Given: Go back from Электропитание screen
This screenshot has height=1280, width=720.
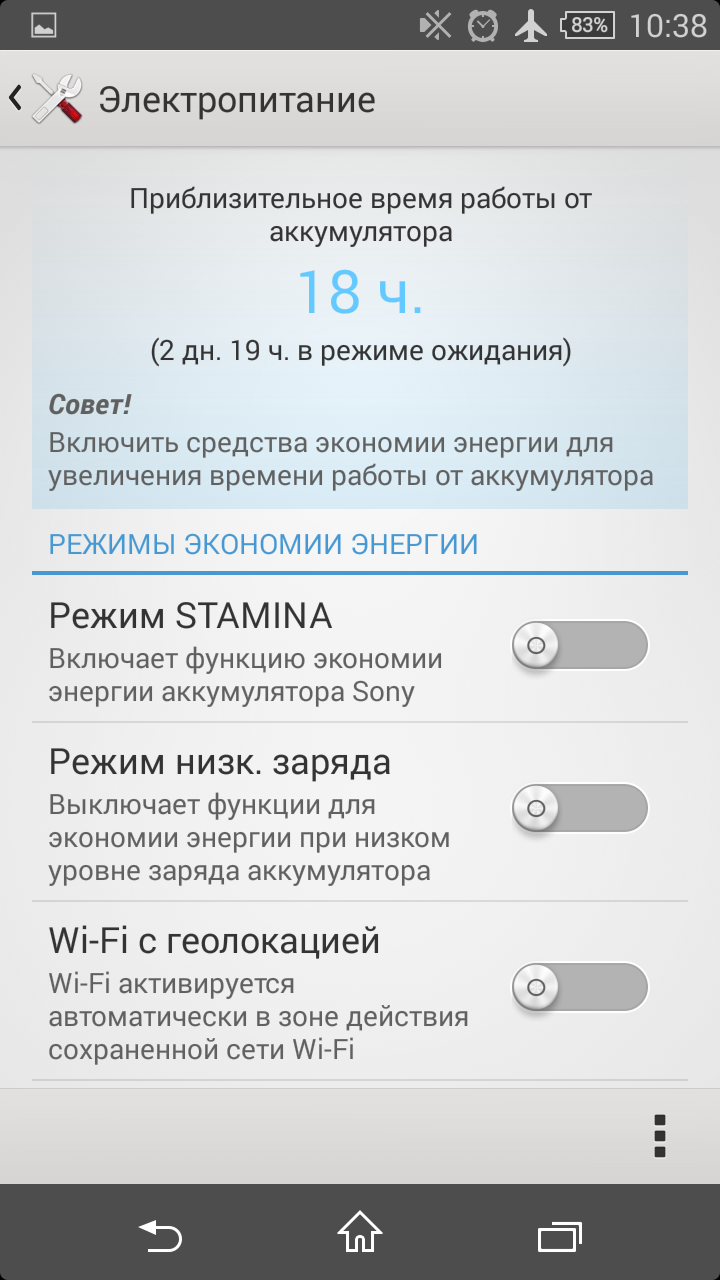Looking at the screenshot, I should coord(45,98).
